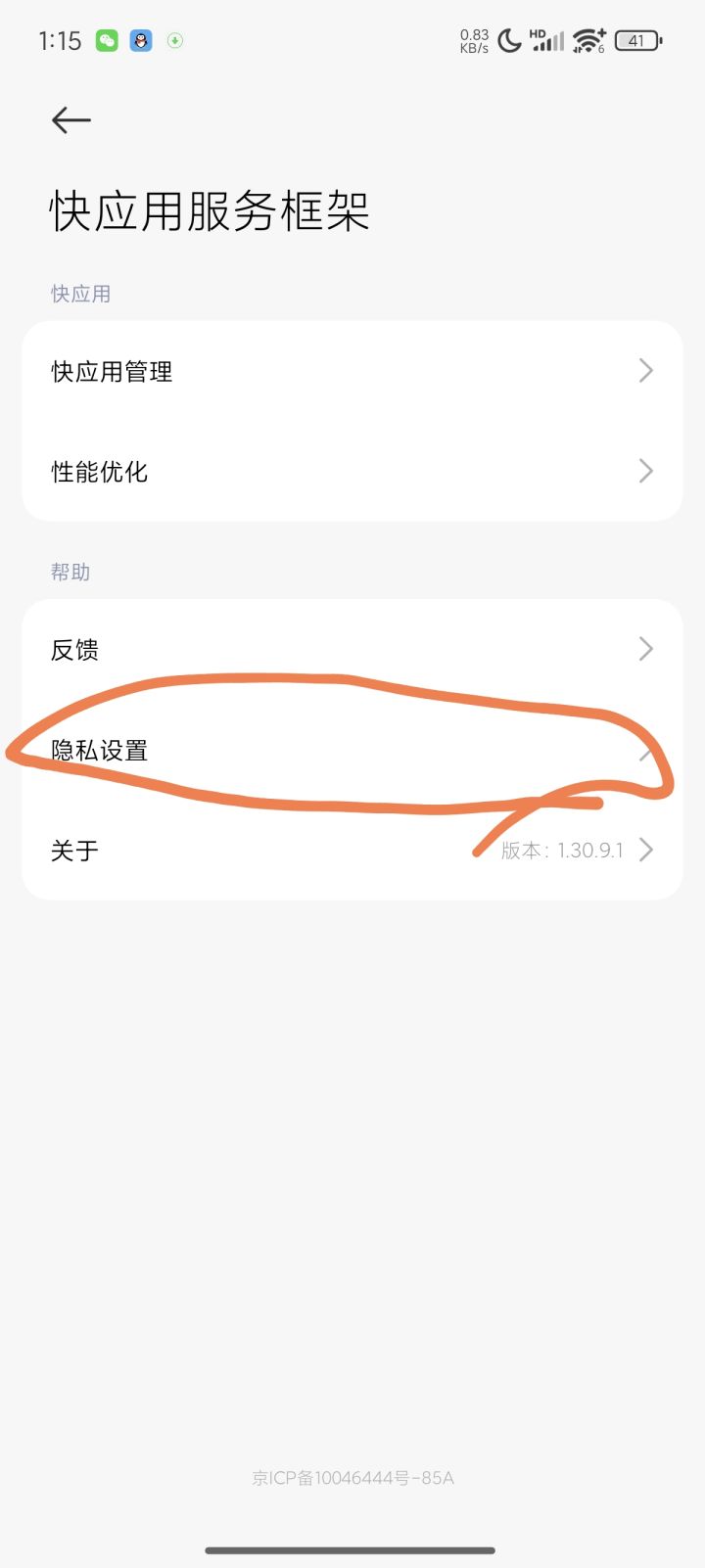
Task: Open 快应用管理 settings entry
Action: [352, 371]
